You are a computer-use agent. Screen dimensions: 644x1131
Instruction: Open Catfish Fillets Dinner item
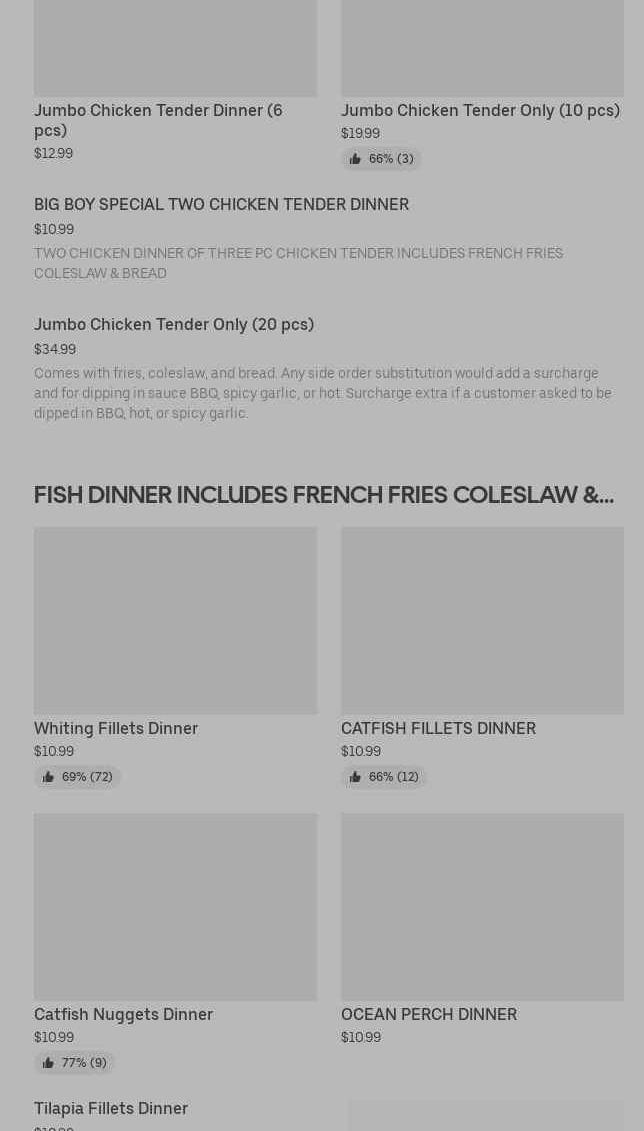[x=438, y=728]
